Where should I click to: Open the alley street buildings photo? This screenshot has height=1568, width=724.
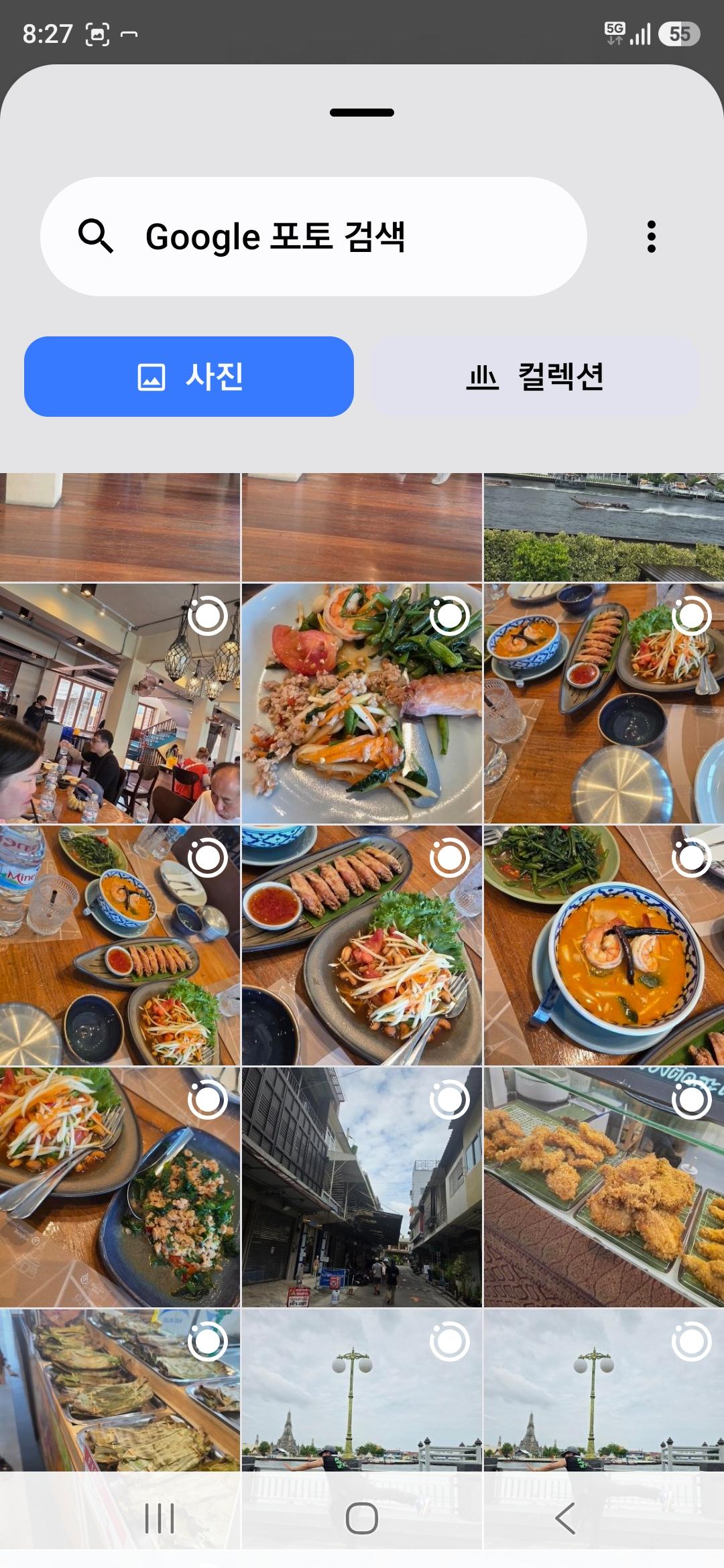tap(362, 1187)
